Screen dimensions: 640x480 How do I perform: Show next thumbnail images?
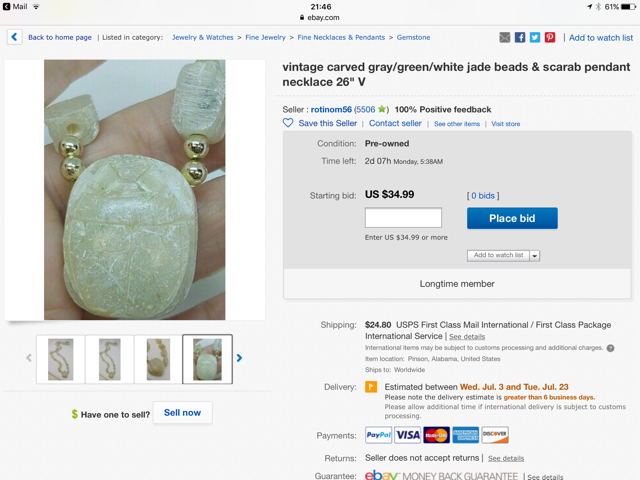(x=240, y=358)
